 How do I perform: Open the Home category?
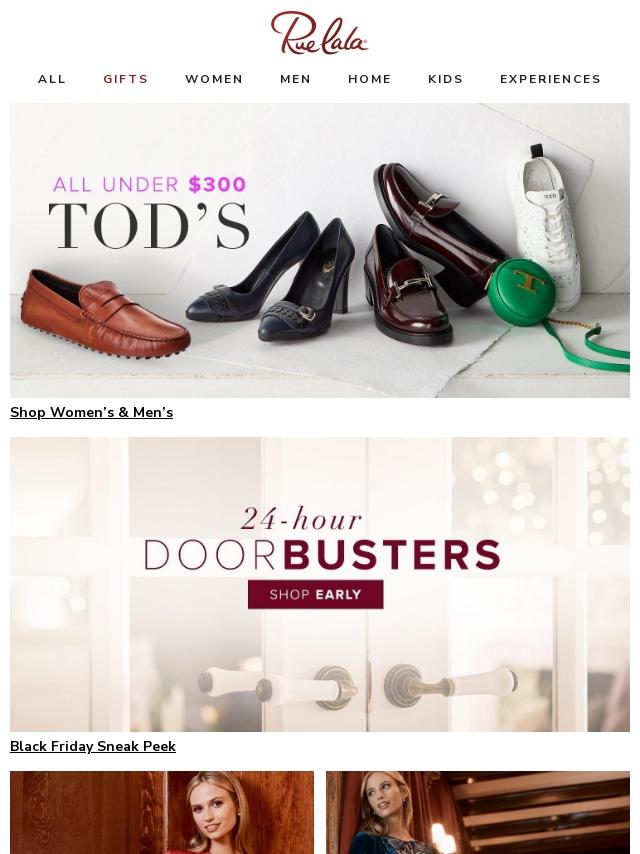[370, 79]
